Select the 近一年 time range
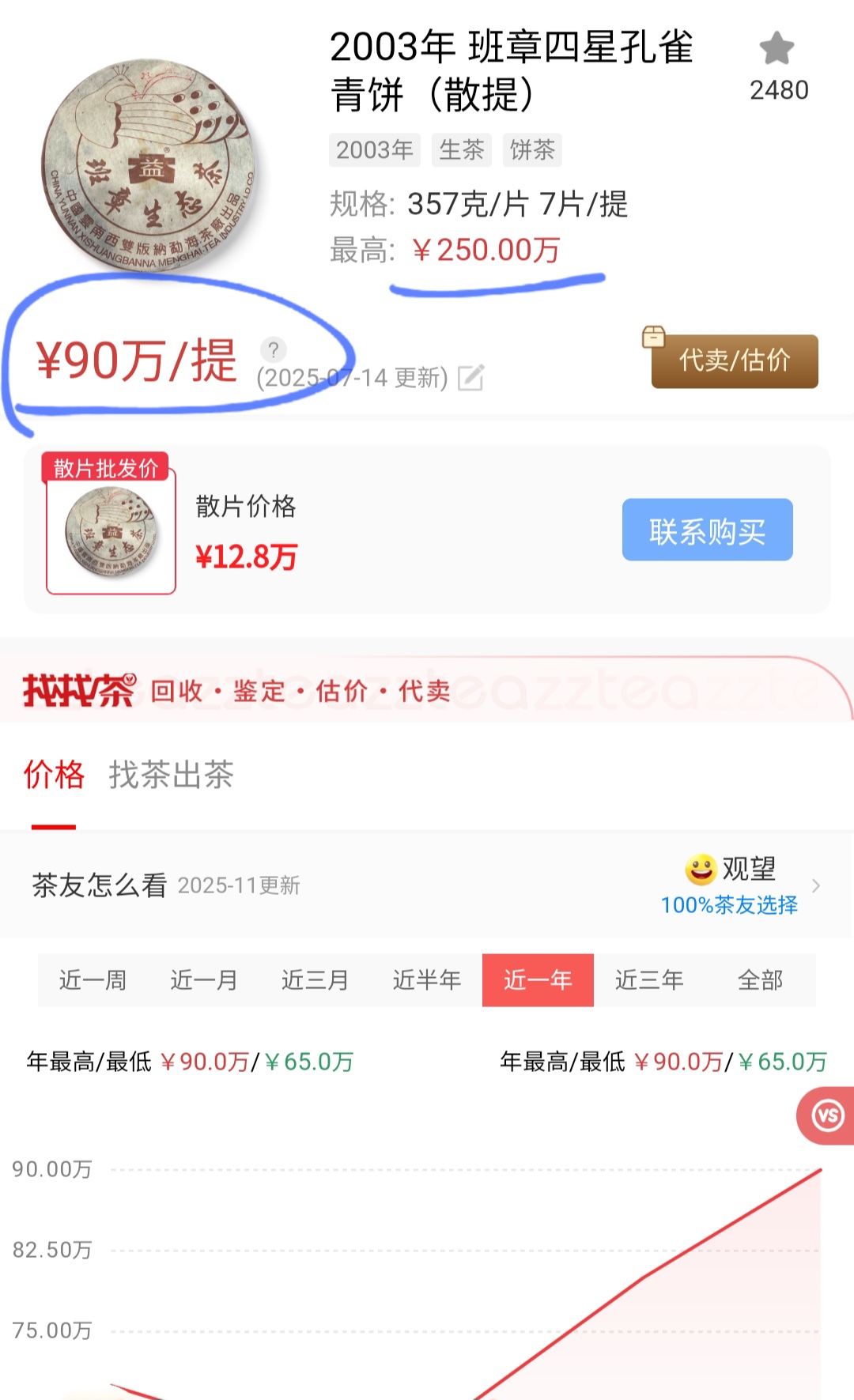854x1400 pixels. coord(538,980)
